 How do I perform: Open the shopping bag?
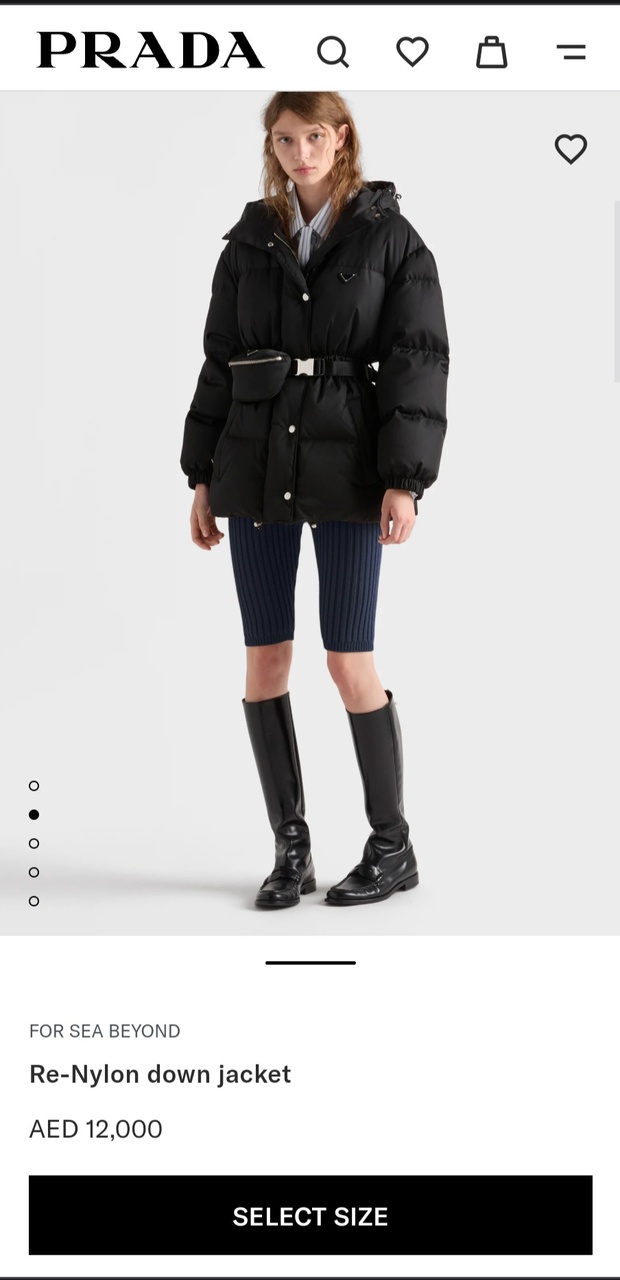point(491,51)
